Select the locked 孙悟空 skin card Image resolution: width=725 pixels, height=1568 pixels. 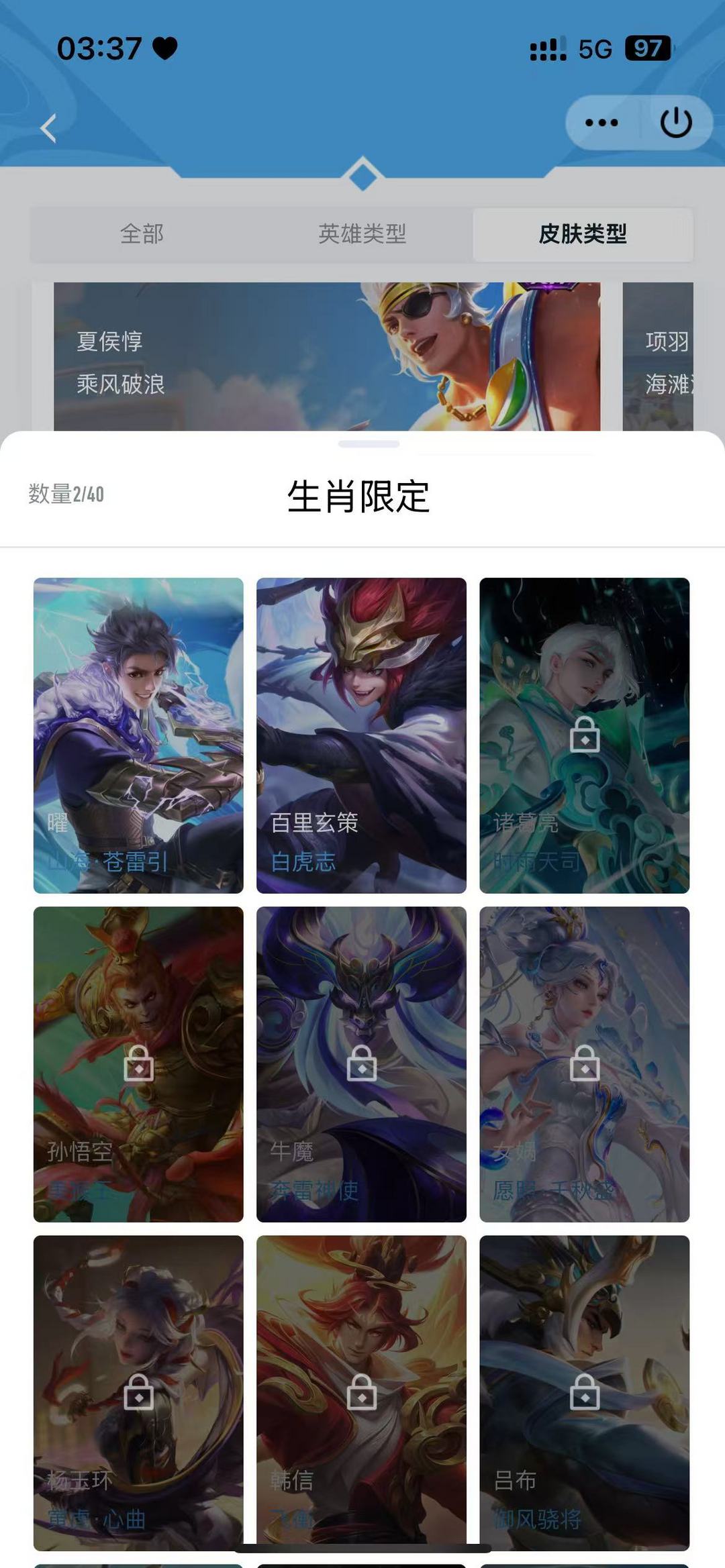coord(138,1063)
